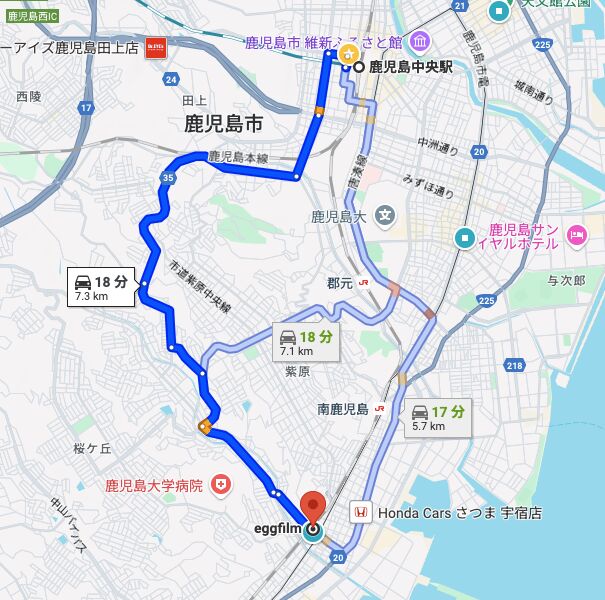Open 鹿児島大学病院 hospital marker
This screenshot has width=605, height=600.
pos(220,486)
